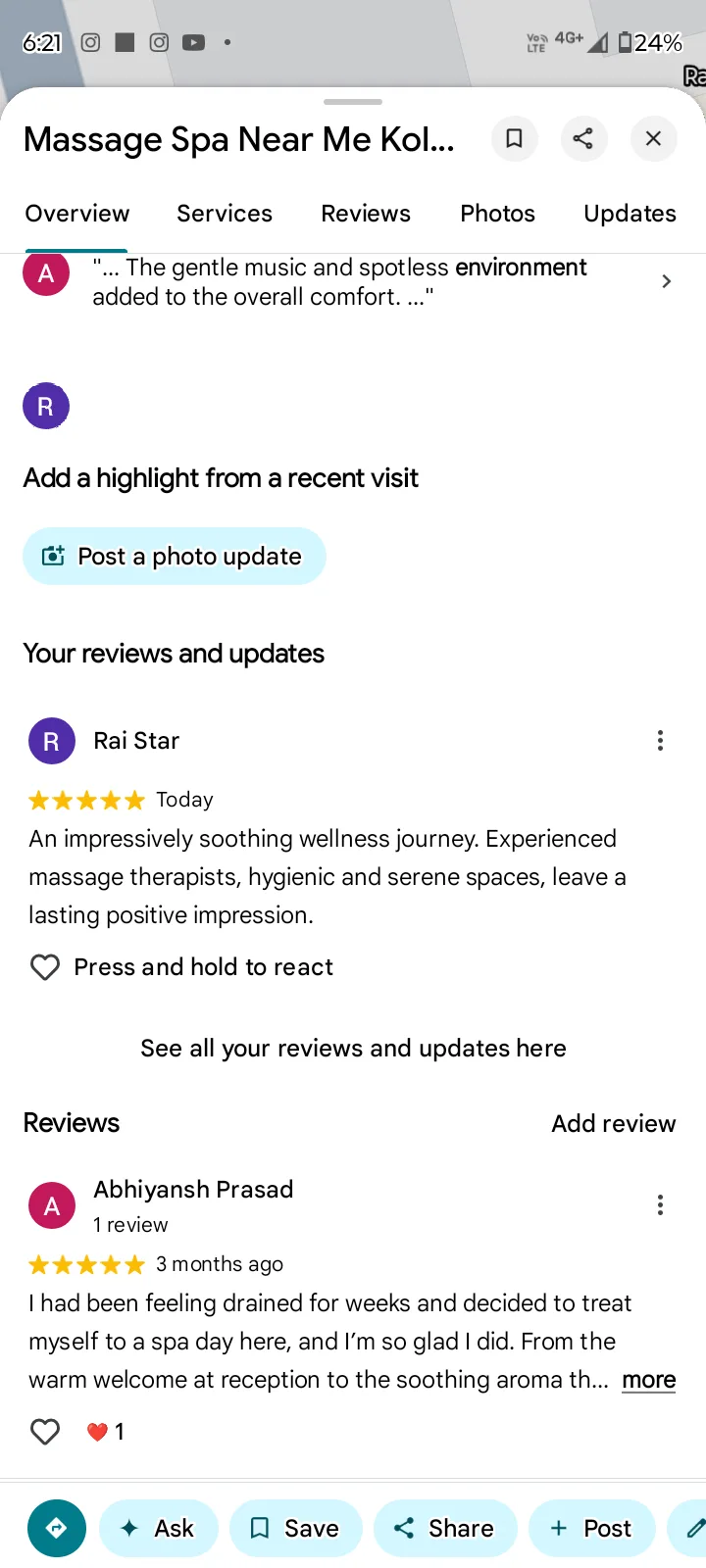The image size is (706, 1568).
Task: Go to the Updates tab
Action: click(x=630, y=214)
